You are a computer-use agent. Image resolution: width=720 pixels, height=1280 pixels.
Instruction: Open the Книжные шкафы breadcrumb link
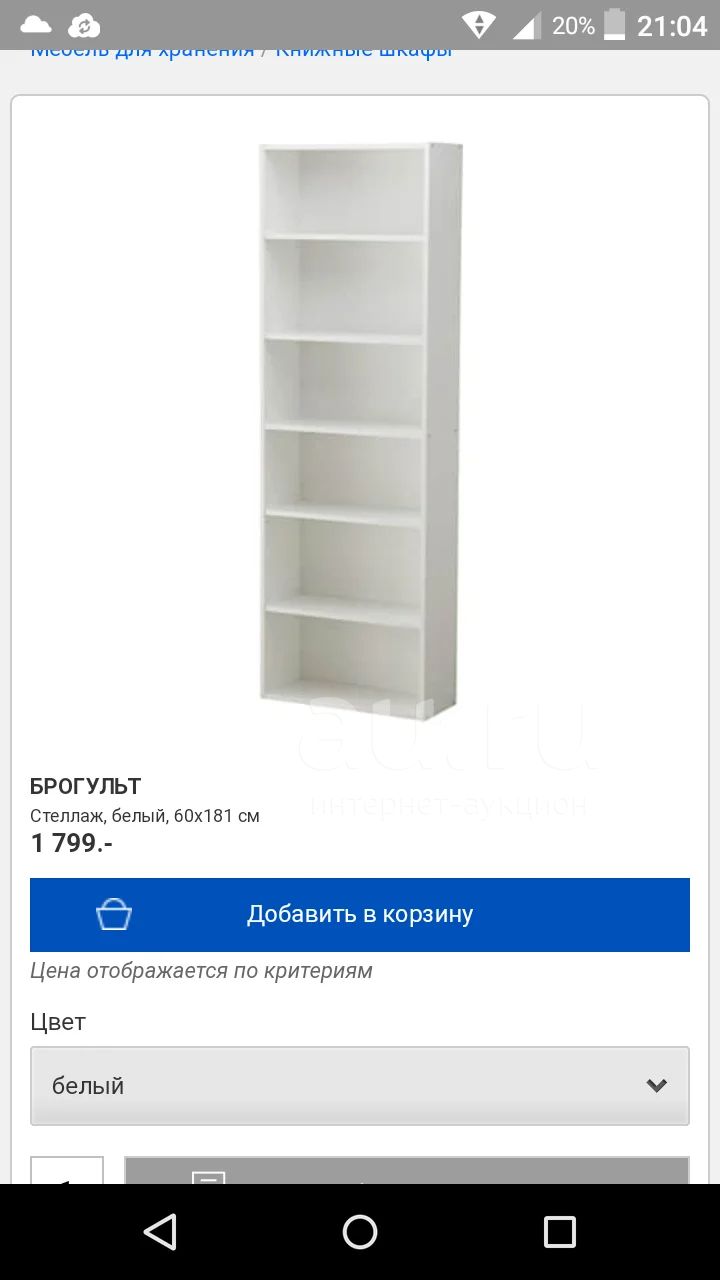[364, 52]
